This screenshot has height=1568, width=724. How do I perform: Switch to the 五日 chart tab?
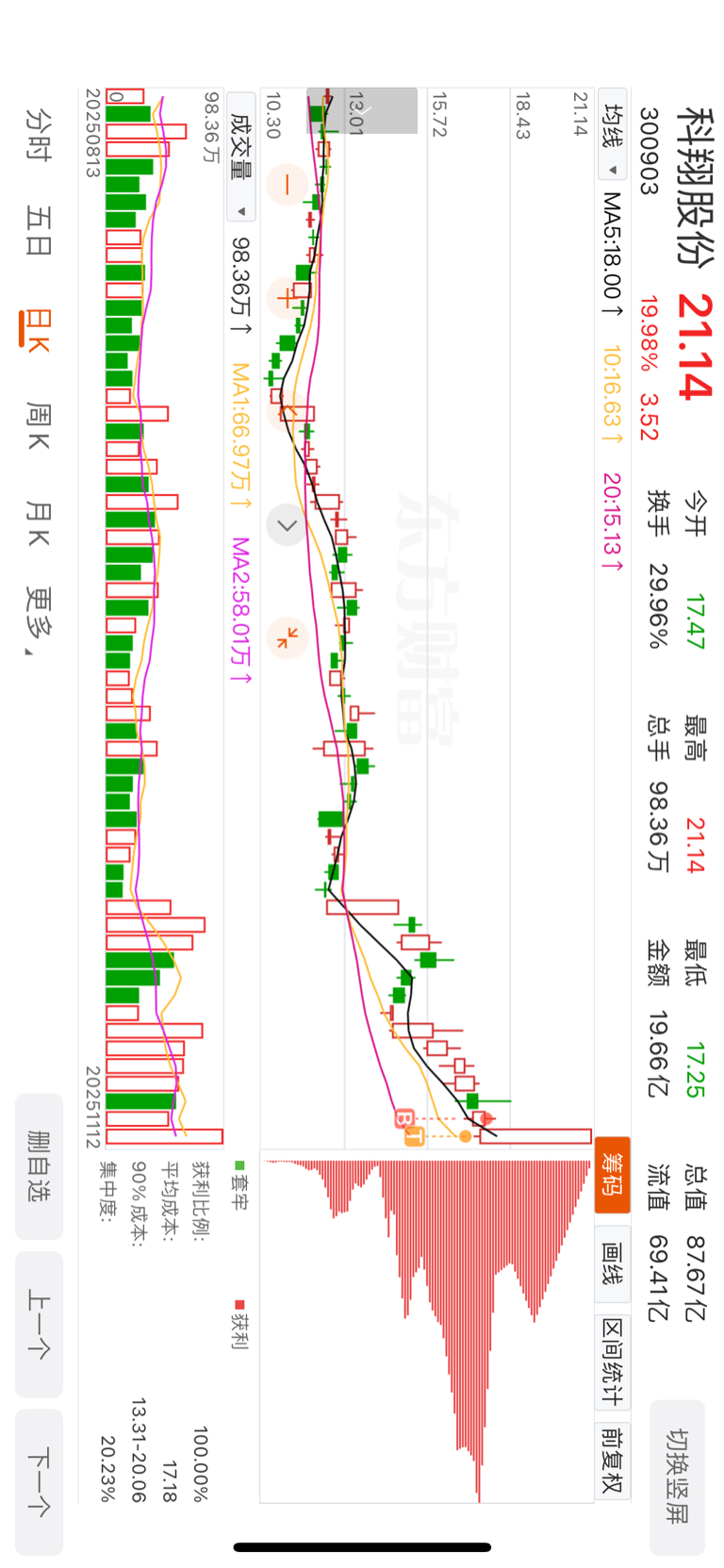point(39,231)
